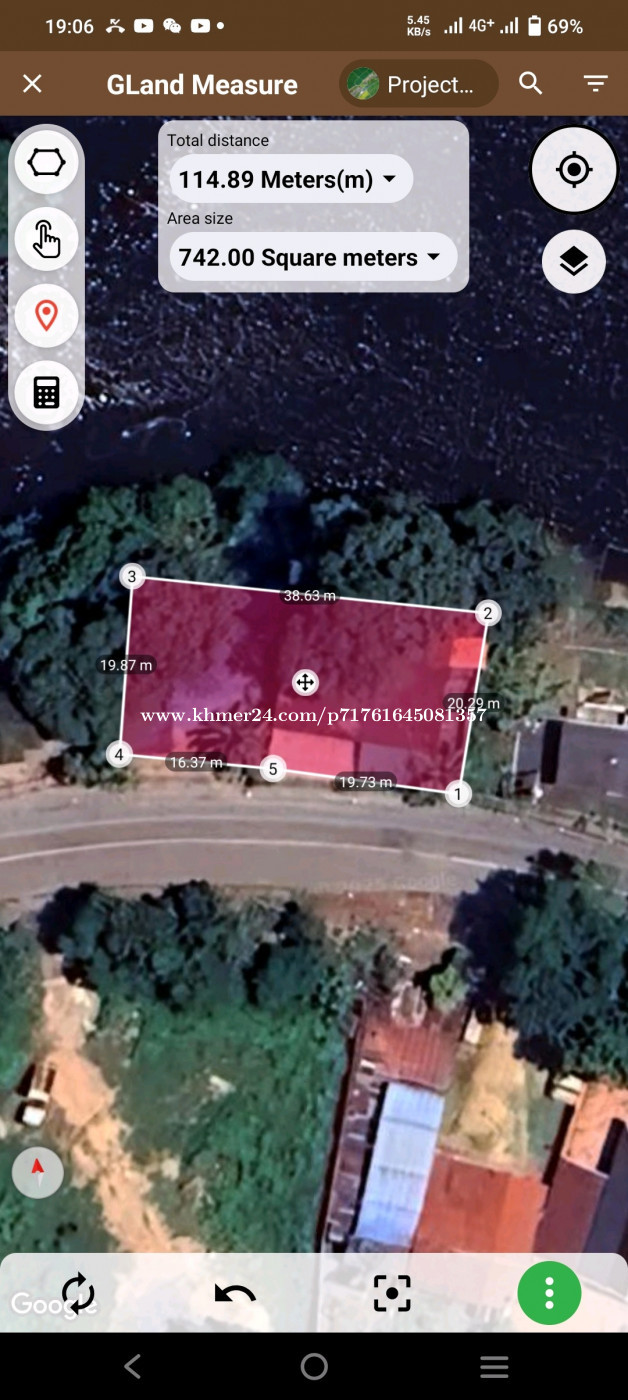Open the search magnifier
Image resolution: width=628 pixels, height=1400 pixels.
click(x=531, y=84)
